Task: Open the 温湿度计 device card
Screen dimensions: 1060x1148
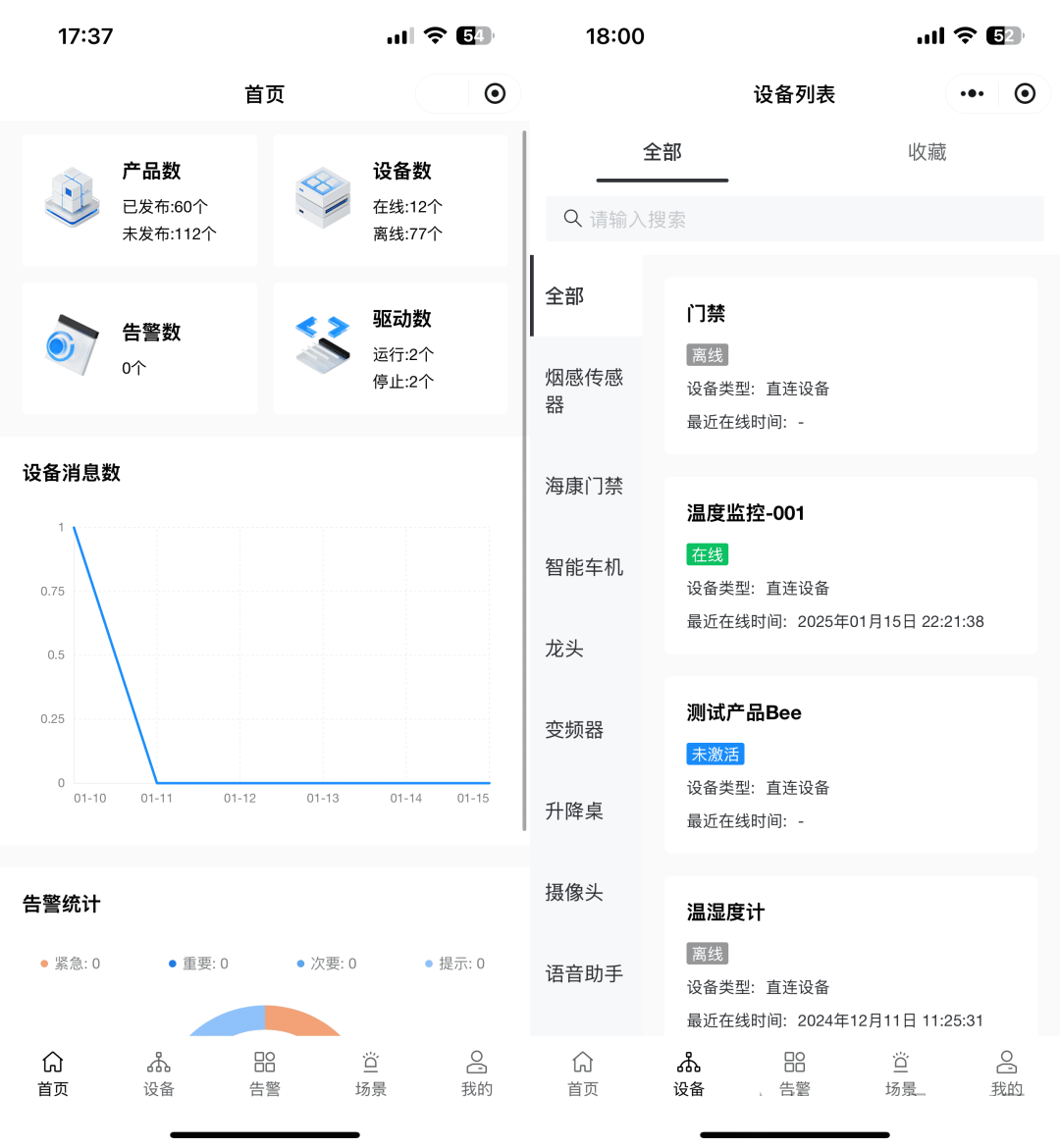Action: click(x=850, y=957)
